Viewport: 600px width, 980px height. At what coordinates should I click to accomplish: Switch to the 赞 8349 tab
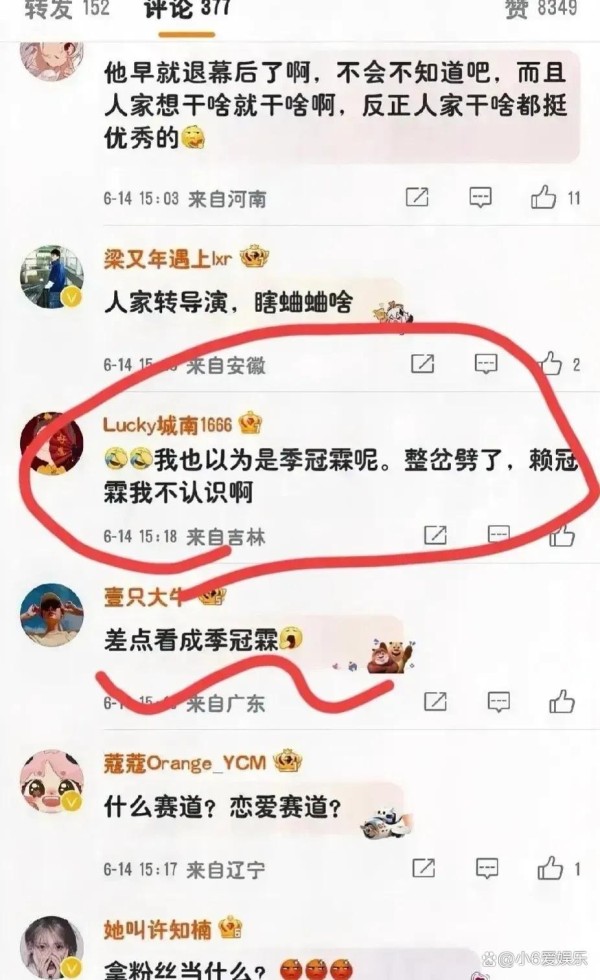[x=541, y=9]
